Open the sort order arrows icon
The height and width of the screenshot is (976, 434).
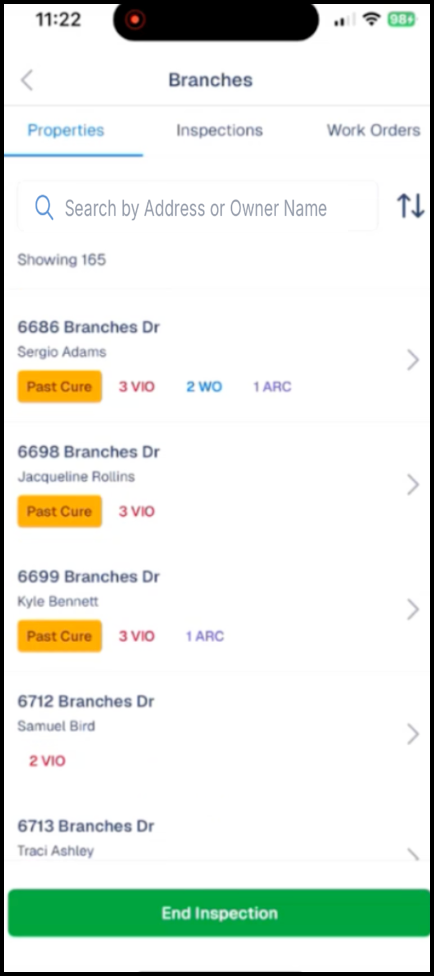click(x=410, y=206)
